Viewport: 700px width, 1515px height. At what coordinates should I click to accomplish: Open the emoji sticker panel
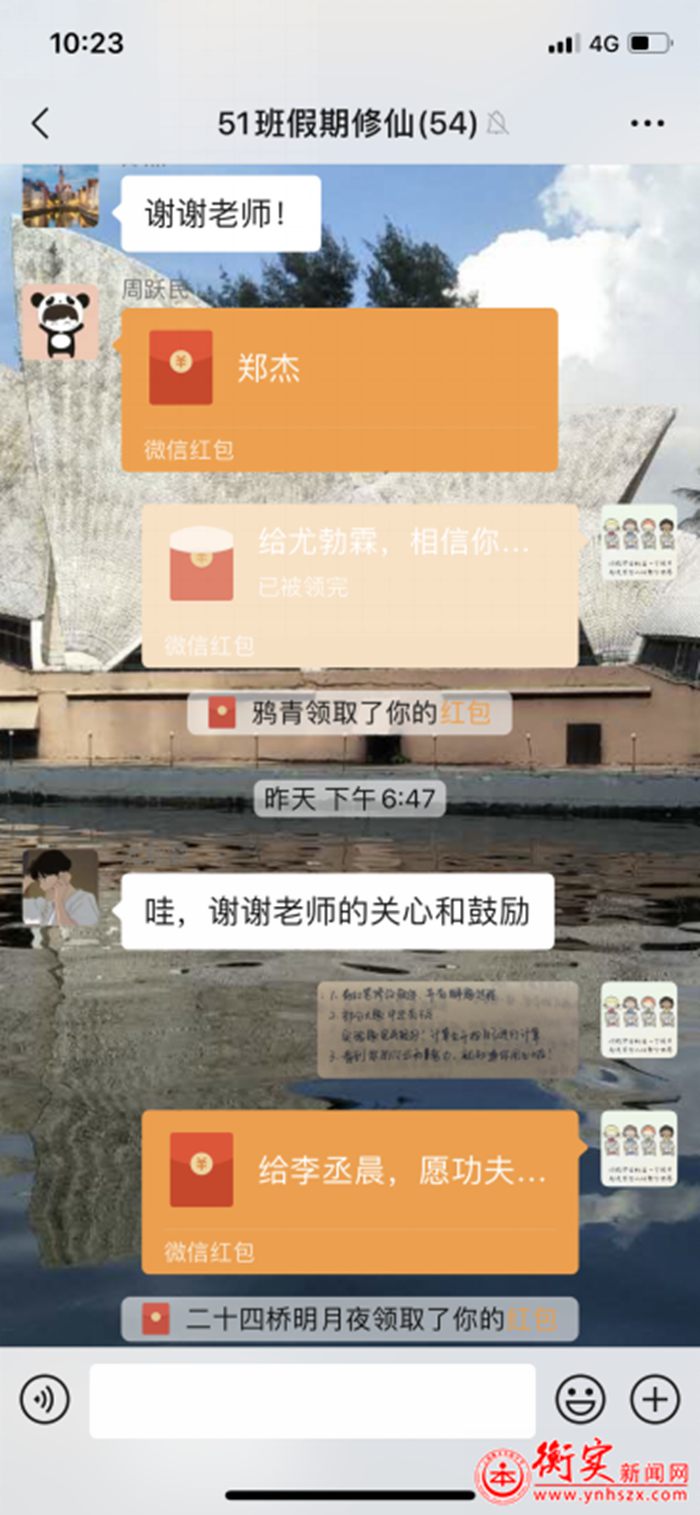pyautogui.click(x=581, y=1399)
